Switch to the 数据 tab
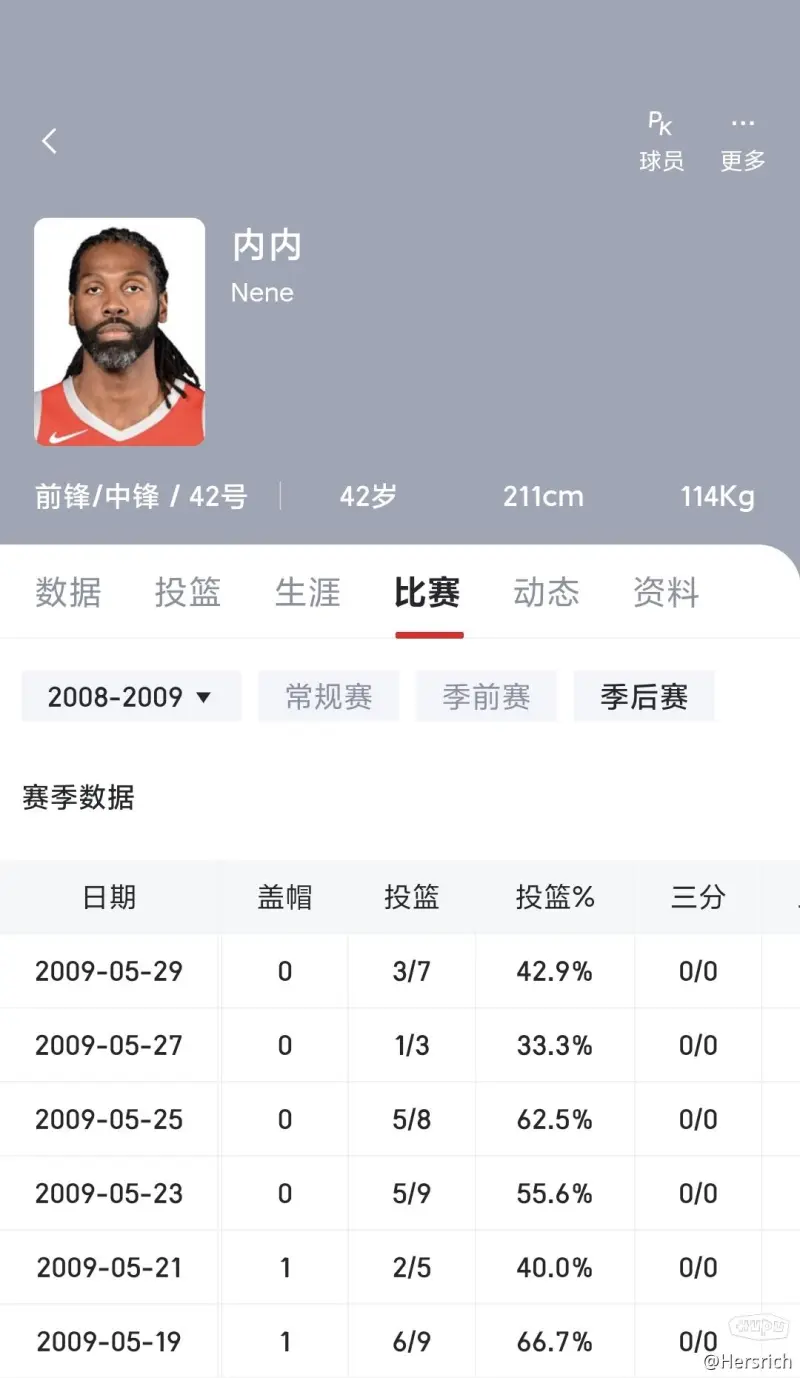The height and width of the screenshot is (1378, 800). coord(68,593)
